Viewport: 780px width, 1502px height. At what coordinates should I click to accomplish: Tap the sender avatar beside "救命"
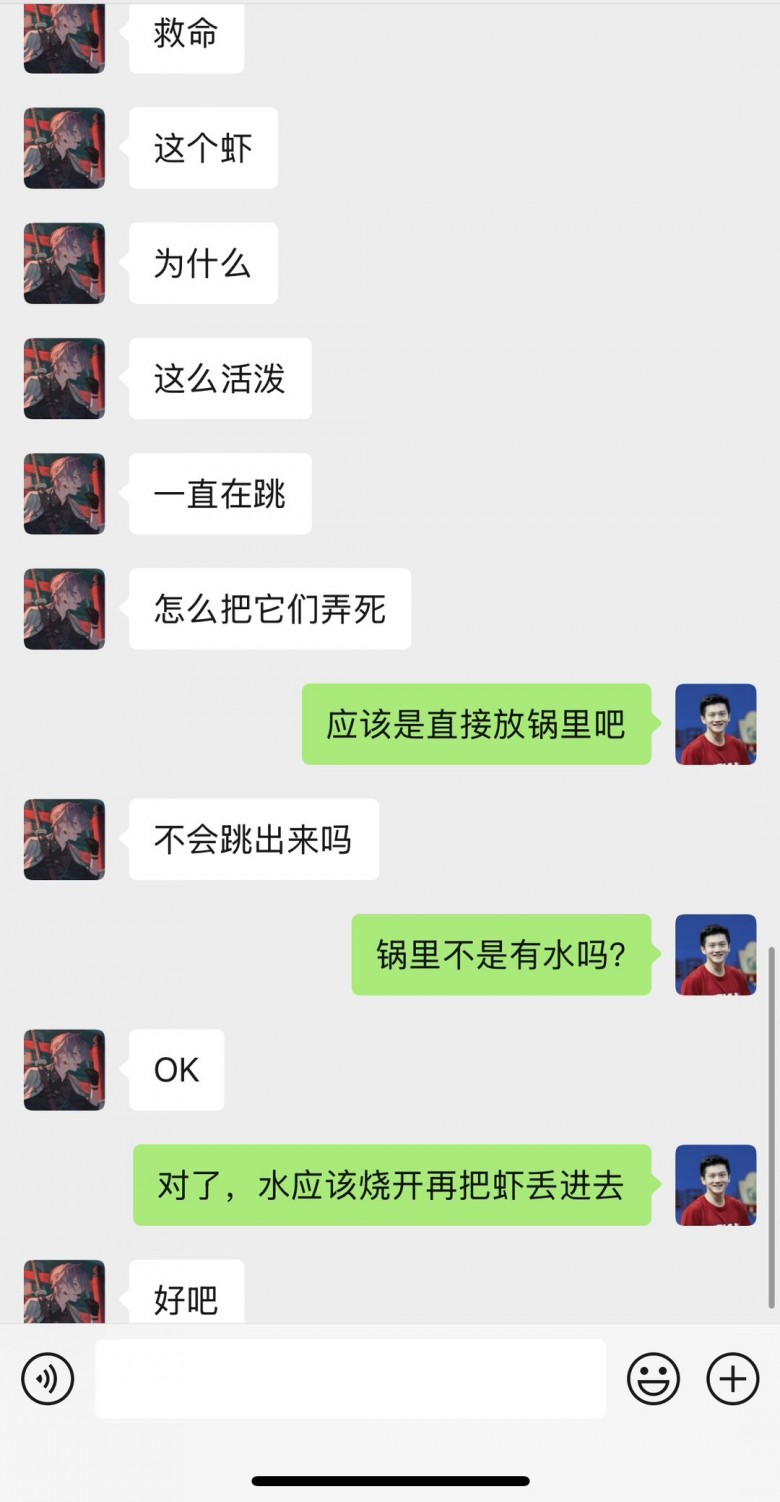[x=64, y=38]
